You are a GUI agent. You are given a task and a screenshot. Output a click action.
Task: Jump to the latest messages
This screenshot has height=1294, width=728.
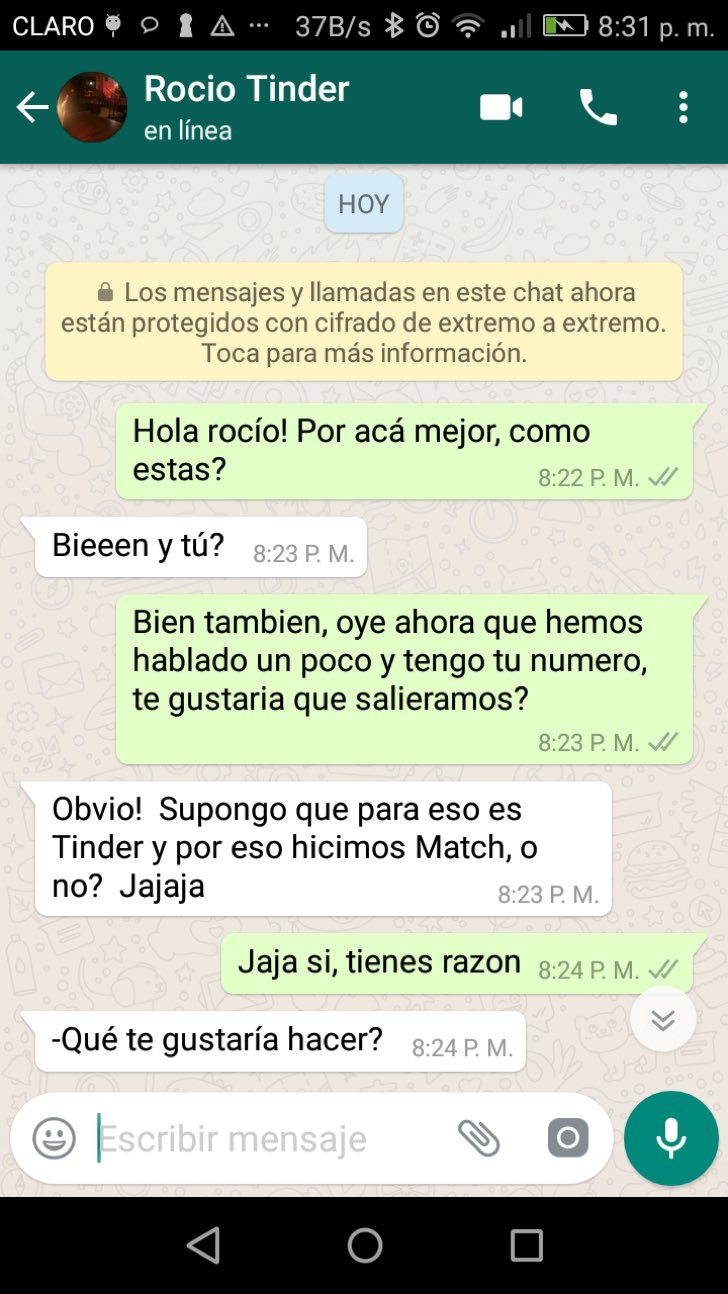coord(663,1019)
